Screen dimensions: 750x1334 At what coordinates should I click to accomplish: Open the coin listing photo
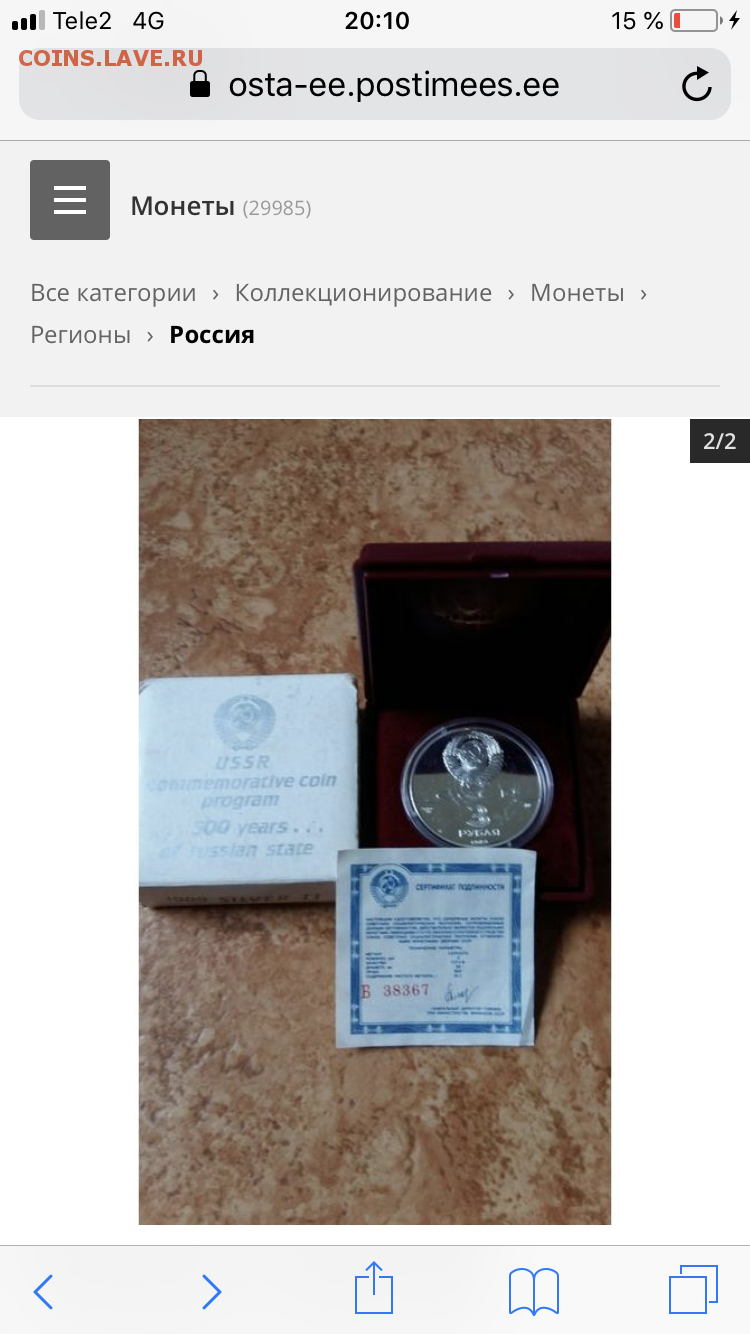[375, 822]
